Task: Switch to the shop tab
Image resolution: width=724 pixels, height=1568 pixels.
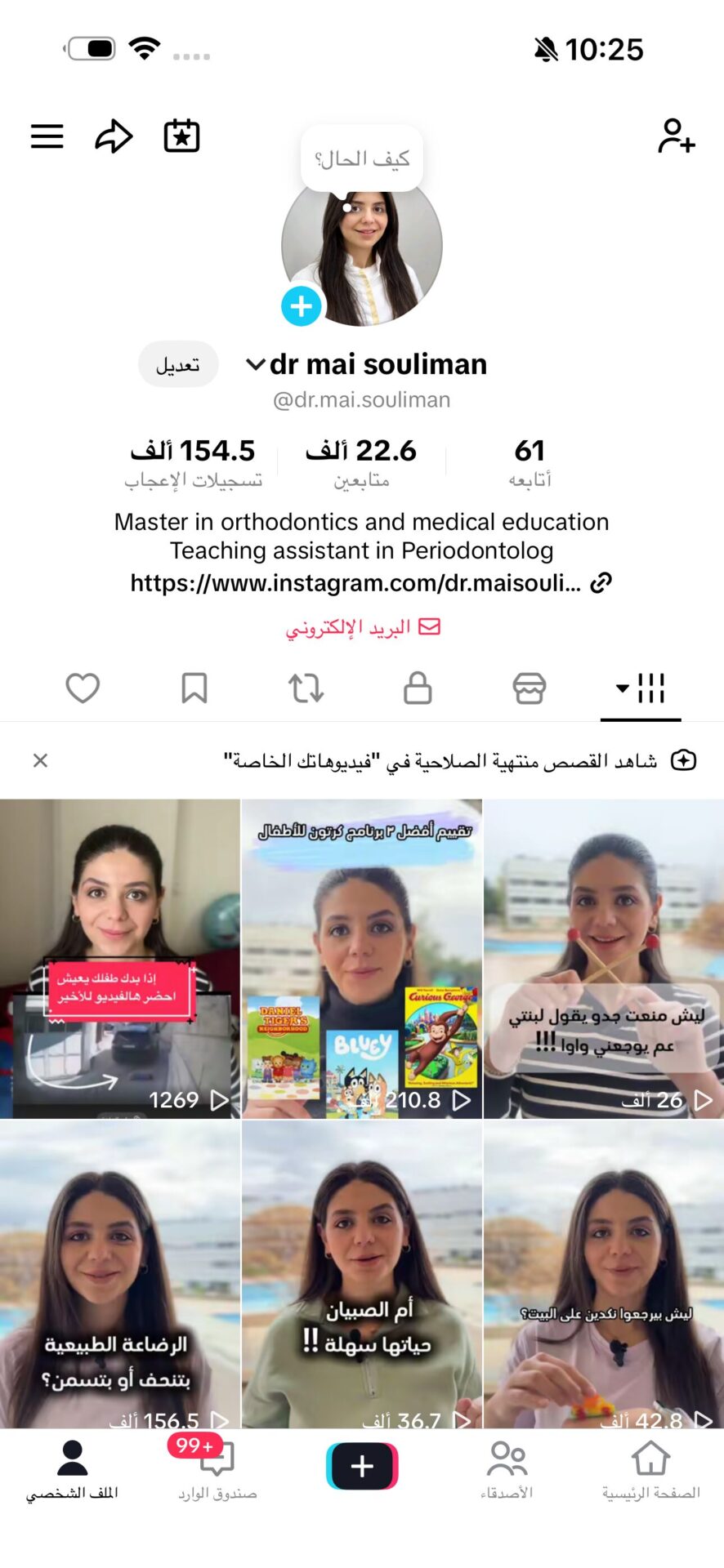Action: tap(530, 688)
